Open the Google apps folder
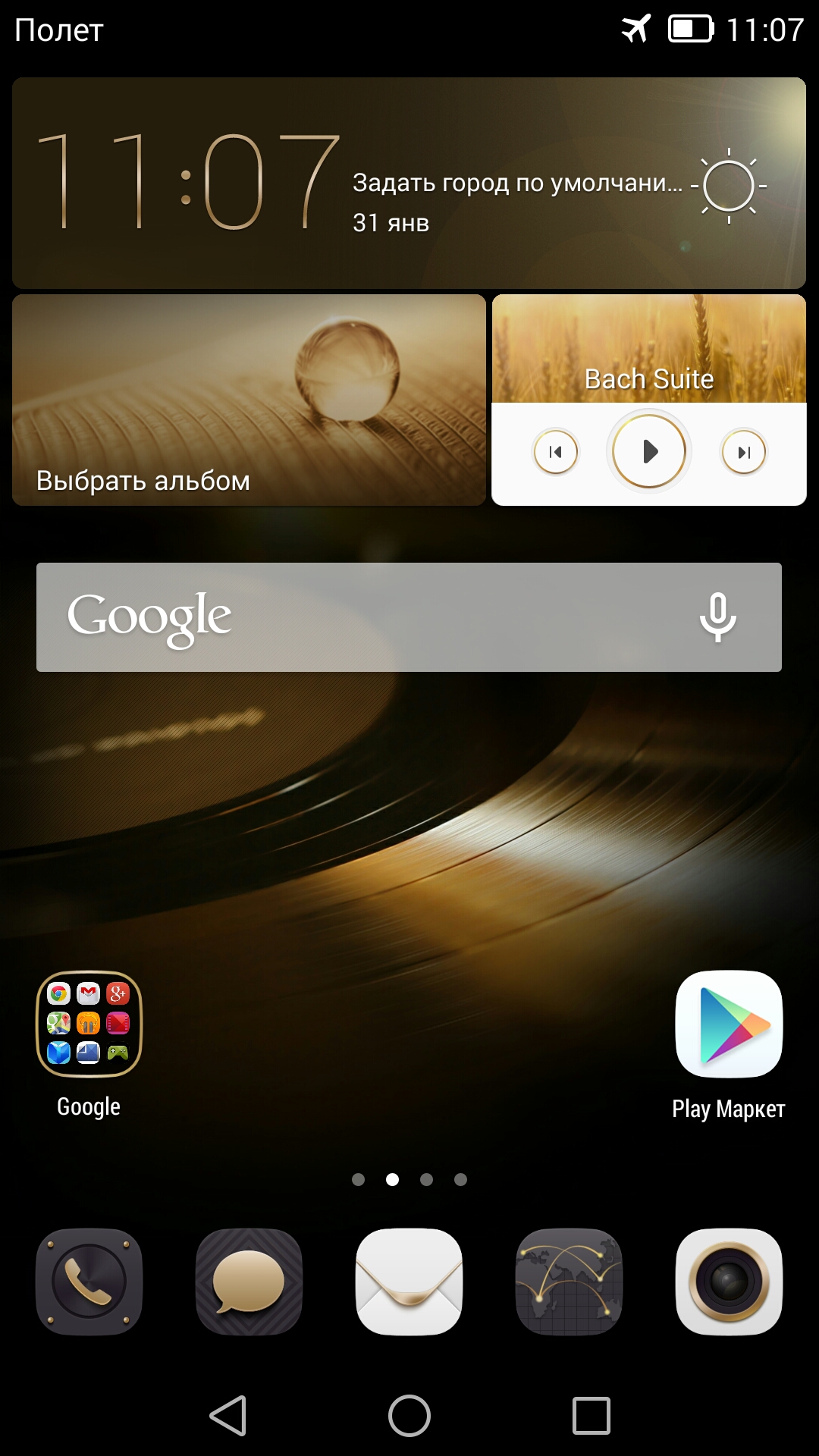 [x=89, y=1025]
